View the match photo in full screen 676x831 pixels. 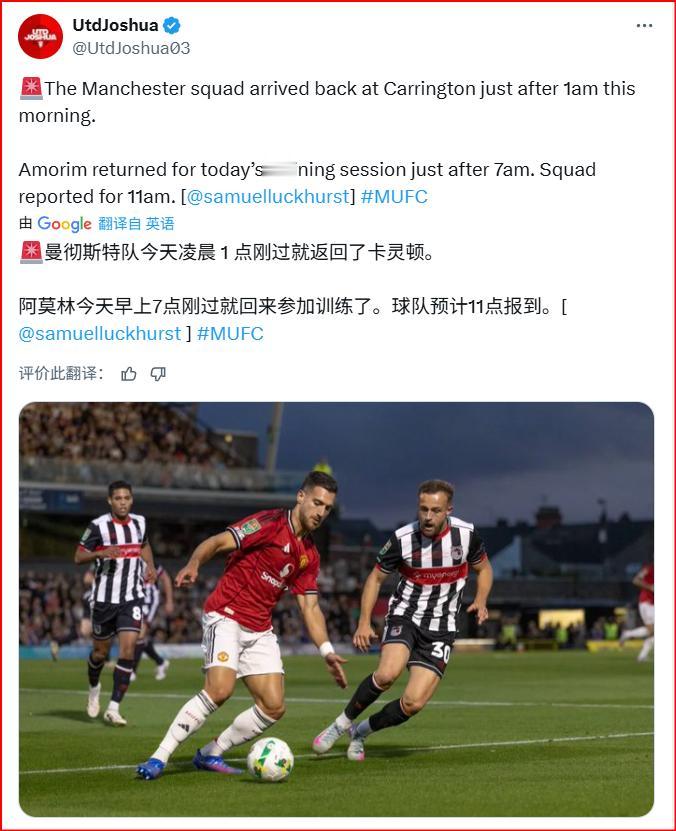point(336,608)
